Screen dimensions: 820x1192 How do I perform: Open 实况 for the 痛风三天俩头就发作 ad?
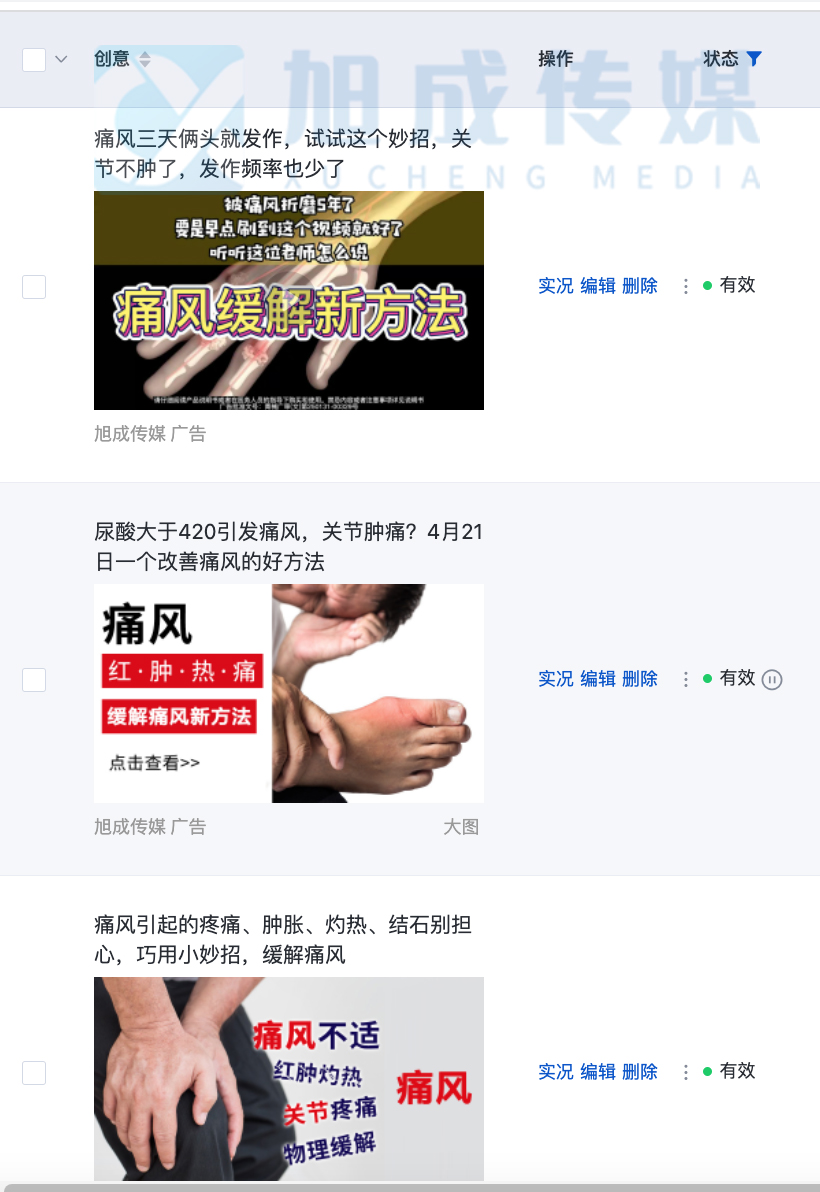[555, 286]
